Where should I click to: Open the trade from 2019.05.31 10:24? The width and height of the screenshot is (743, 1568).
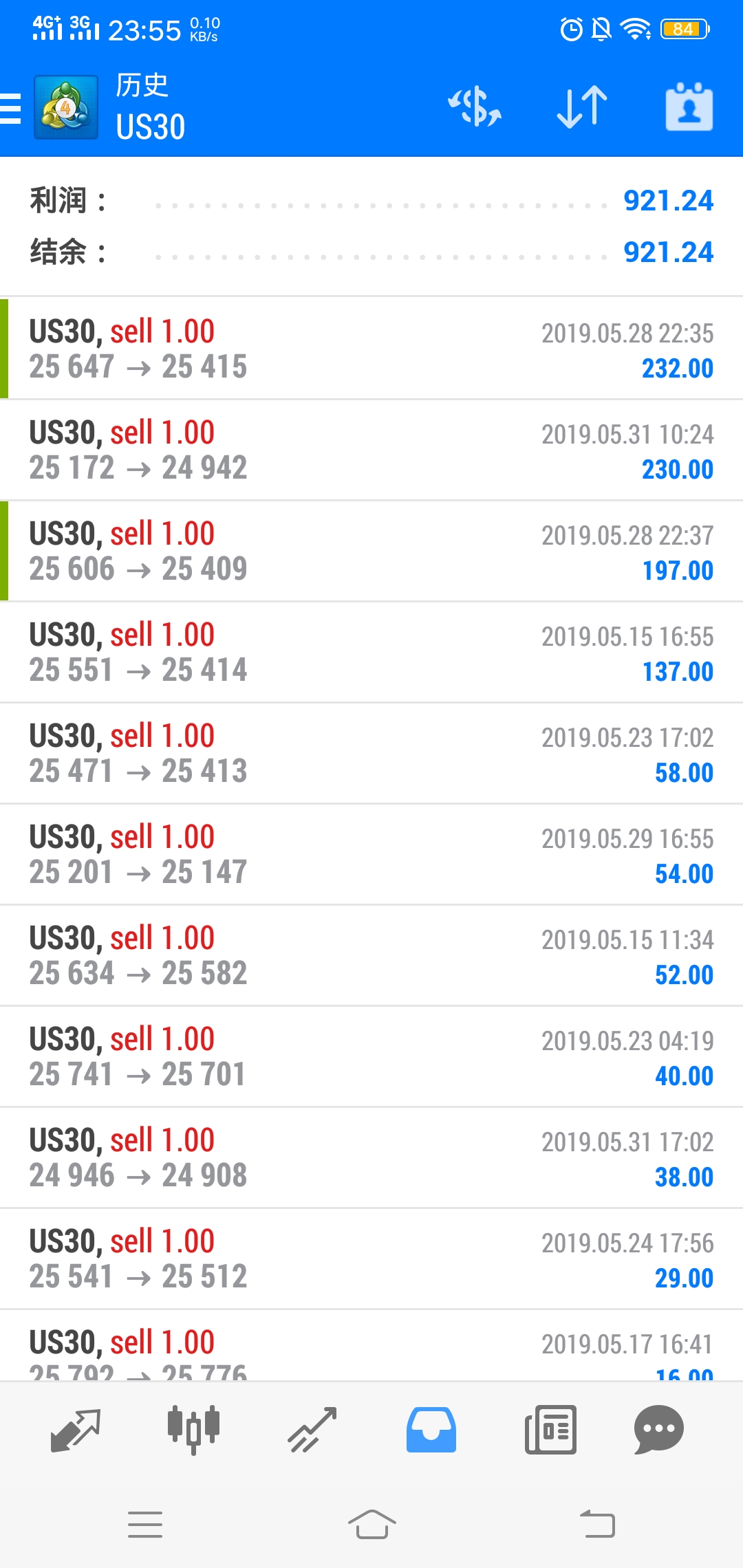click(371, 450)
